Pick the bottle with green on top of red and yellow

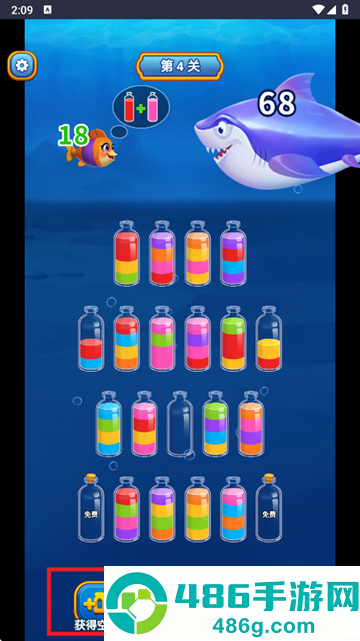233,338
